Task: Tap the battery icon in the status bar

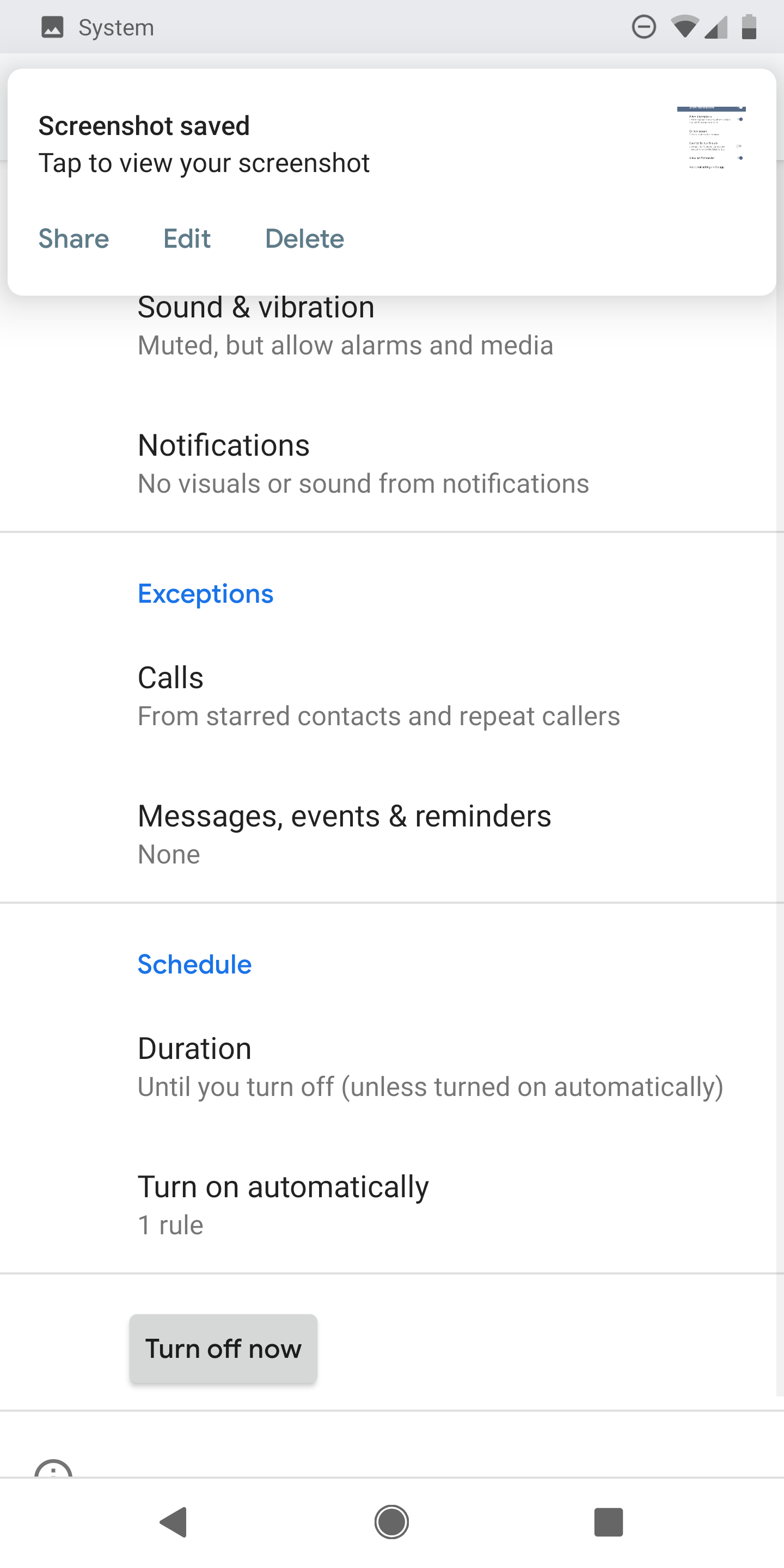Action: click(749, 26)
